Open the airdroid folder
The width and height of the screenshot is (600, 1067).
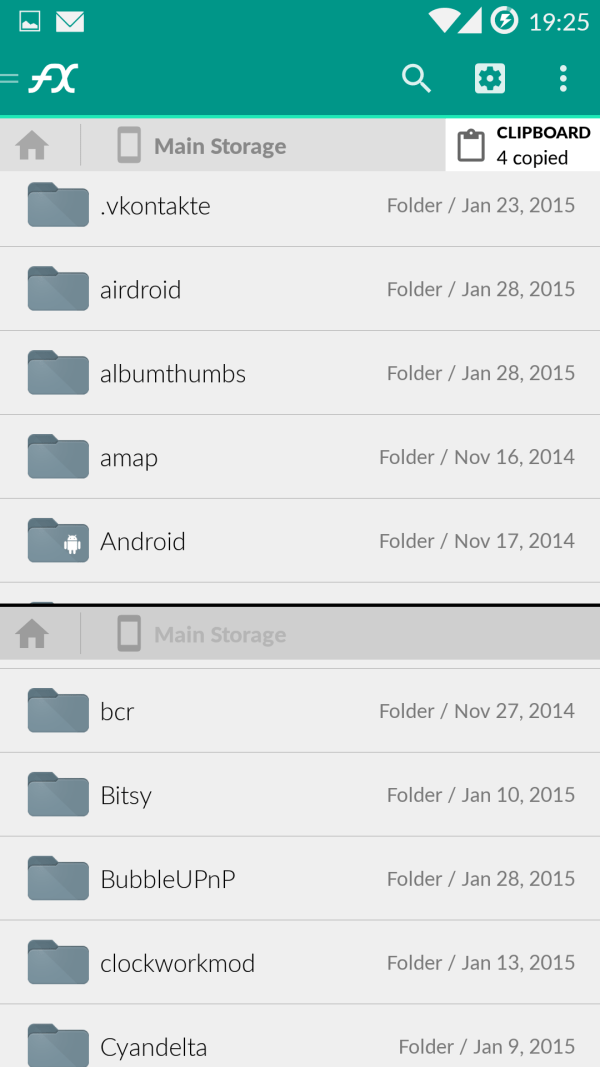click(x=300, y=290)
